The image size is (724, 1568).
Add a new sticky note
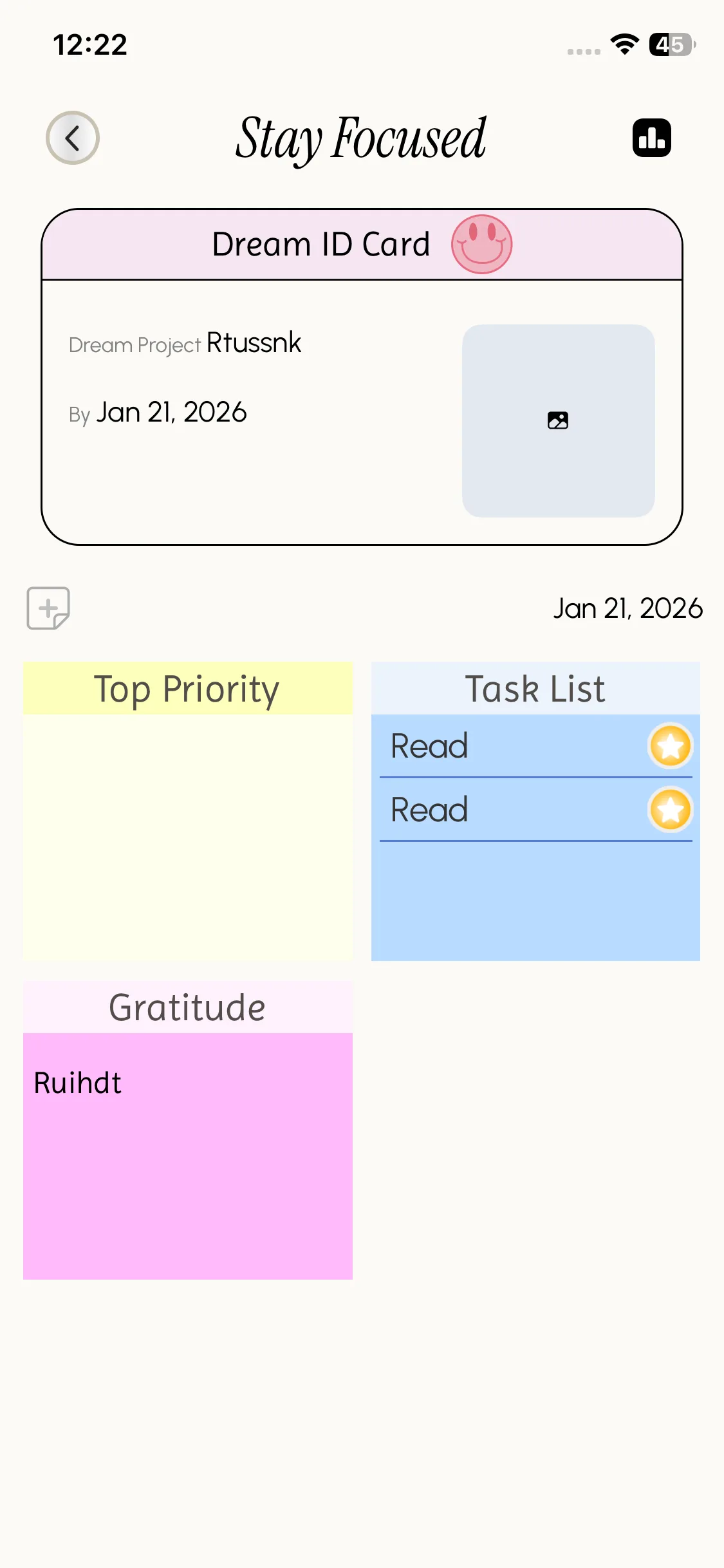(x=48, y=608)
